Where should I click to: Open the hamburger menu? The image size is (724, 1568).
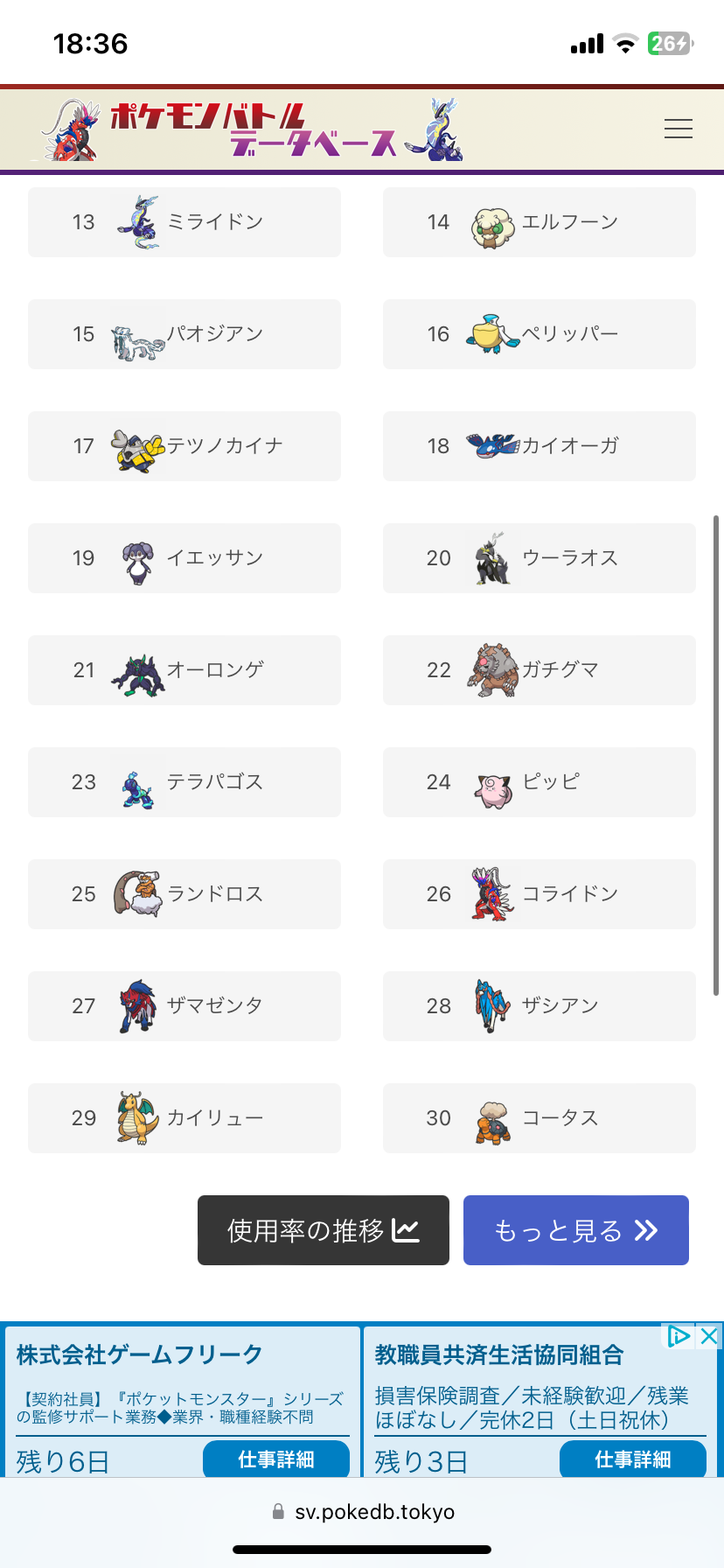pos(678,129)
